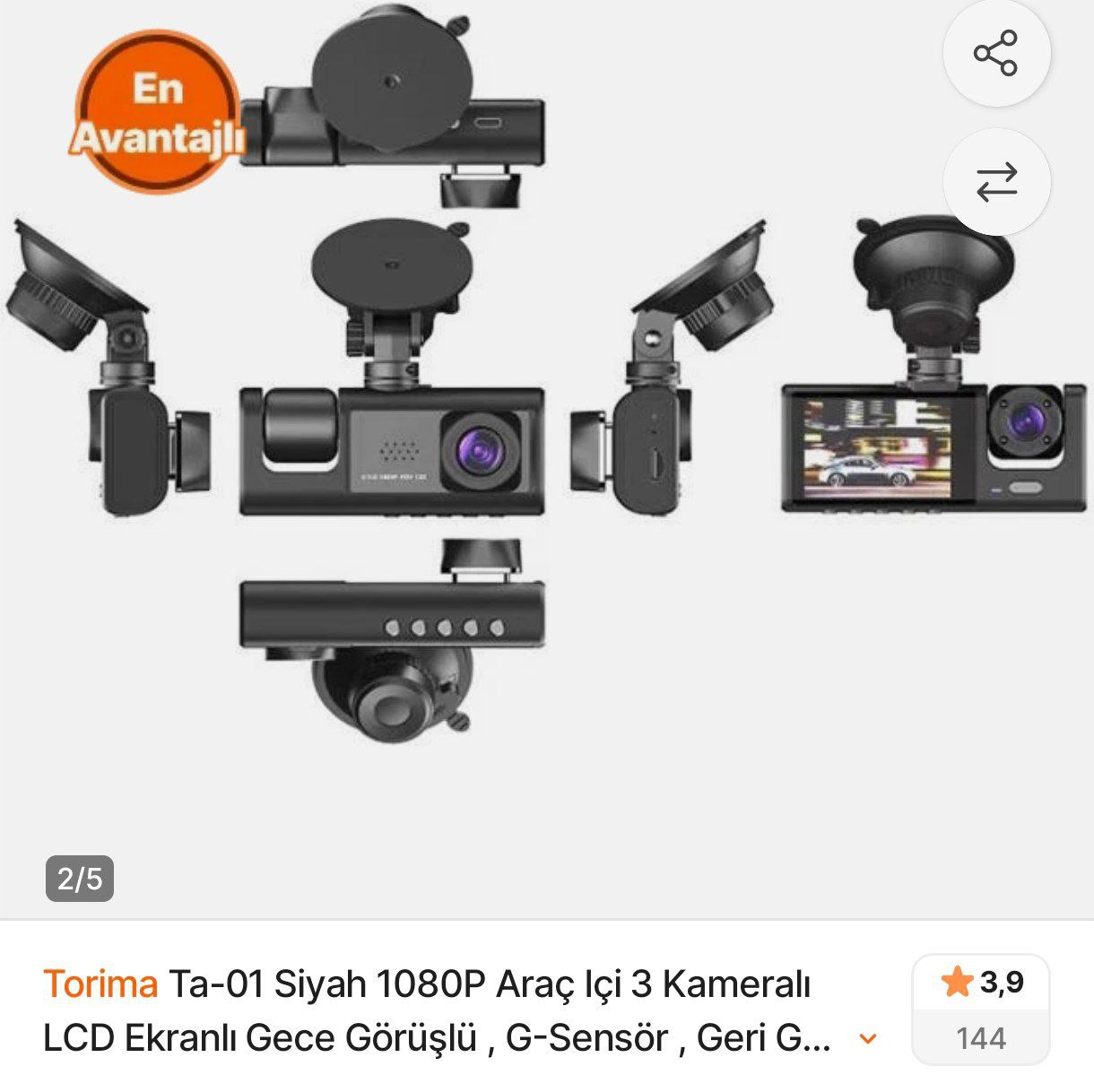Share this dash cam product
This screenshot has height=1092, width=1094.
995,54
